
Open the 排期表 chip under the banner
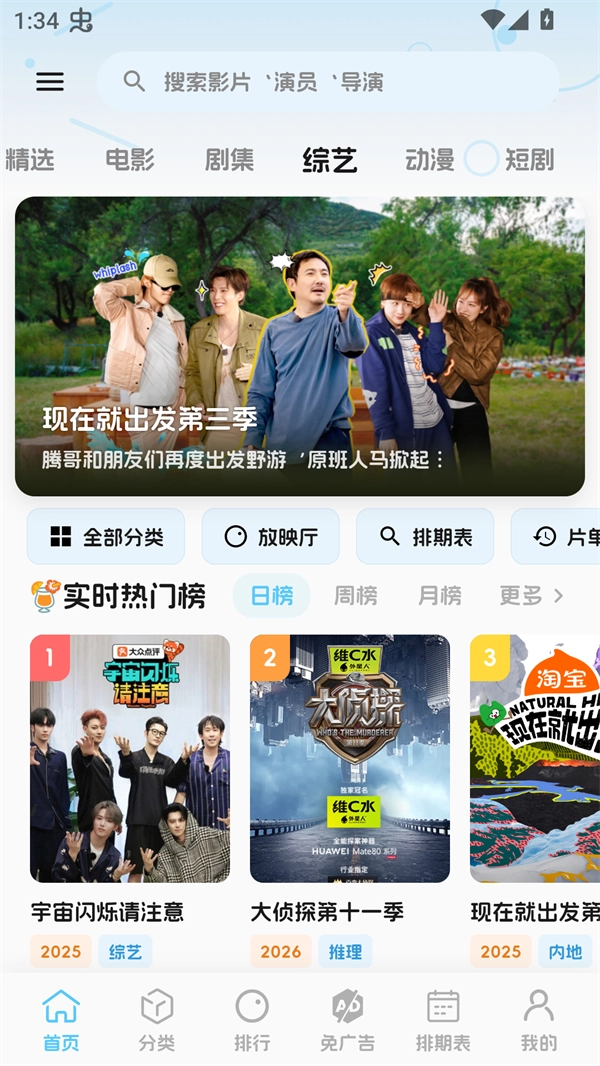[x=425, y=537]
